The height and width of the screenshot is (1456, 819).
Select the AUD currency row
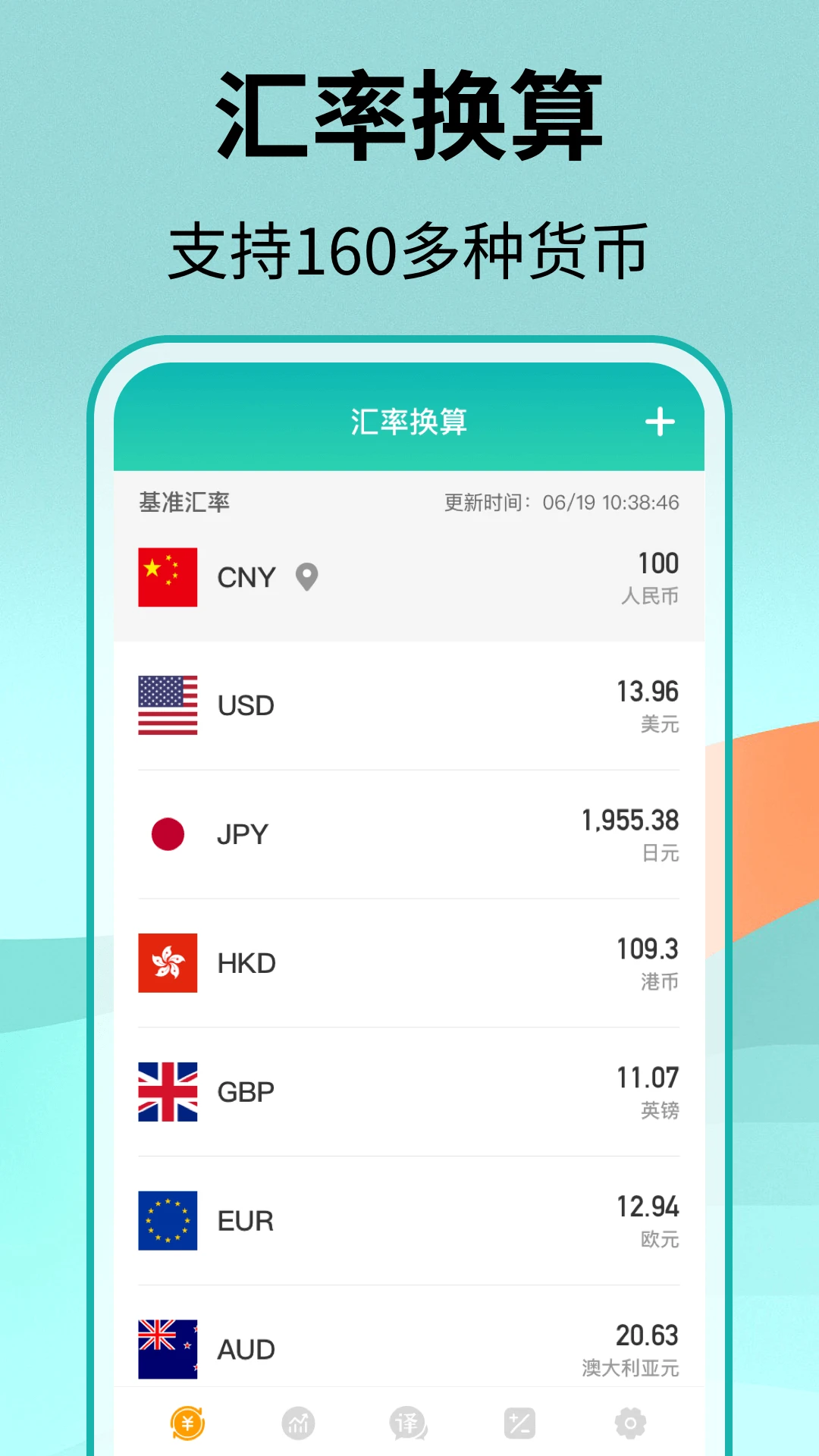[409, 1348]
